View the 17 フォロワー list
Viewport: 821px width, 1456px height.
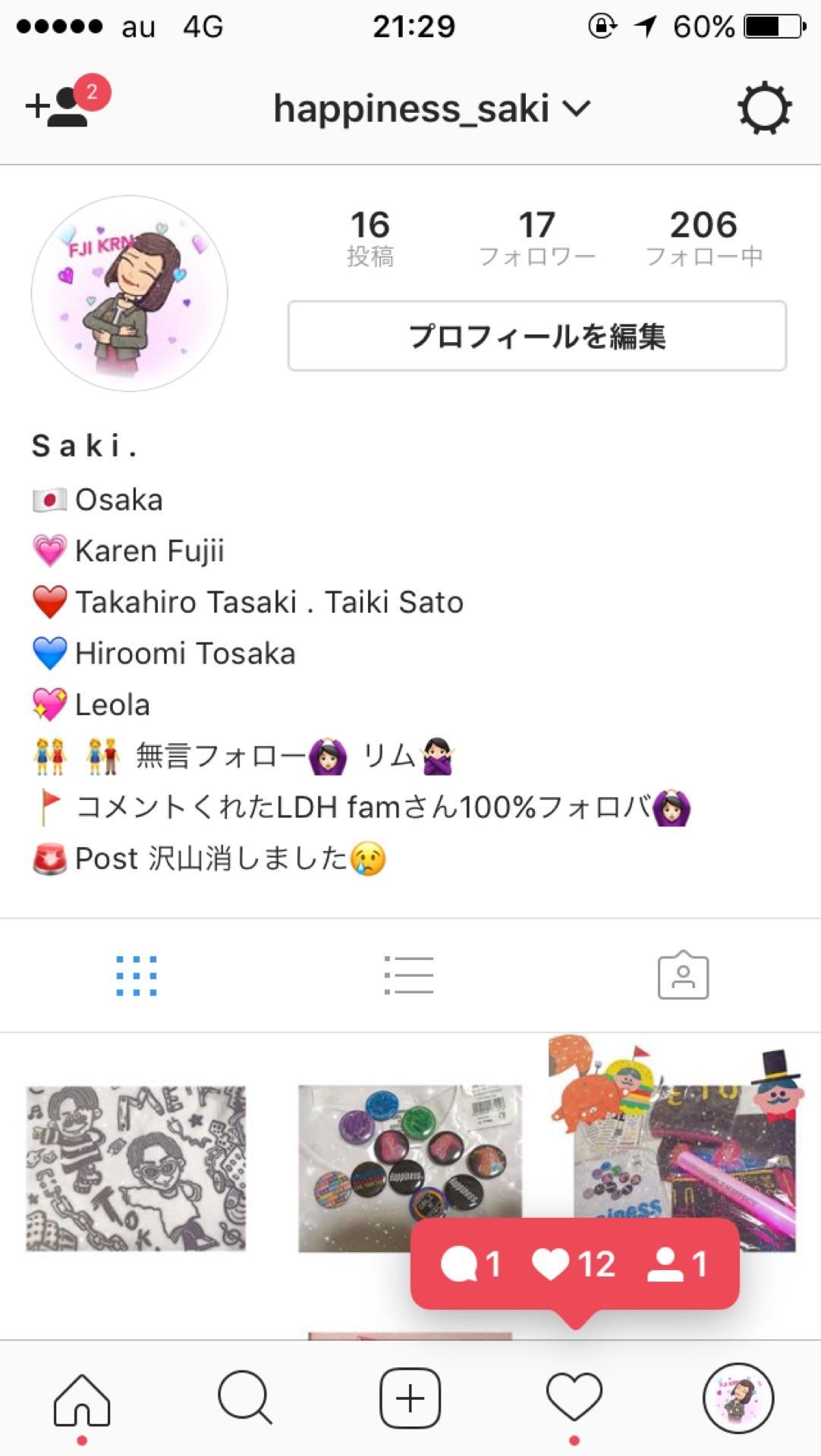tap(536, 237)
